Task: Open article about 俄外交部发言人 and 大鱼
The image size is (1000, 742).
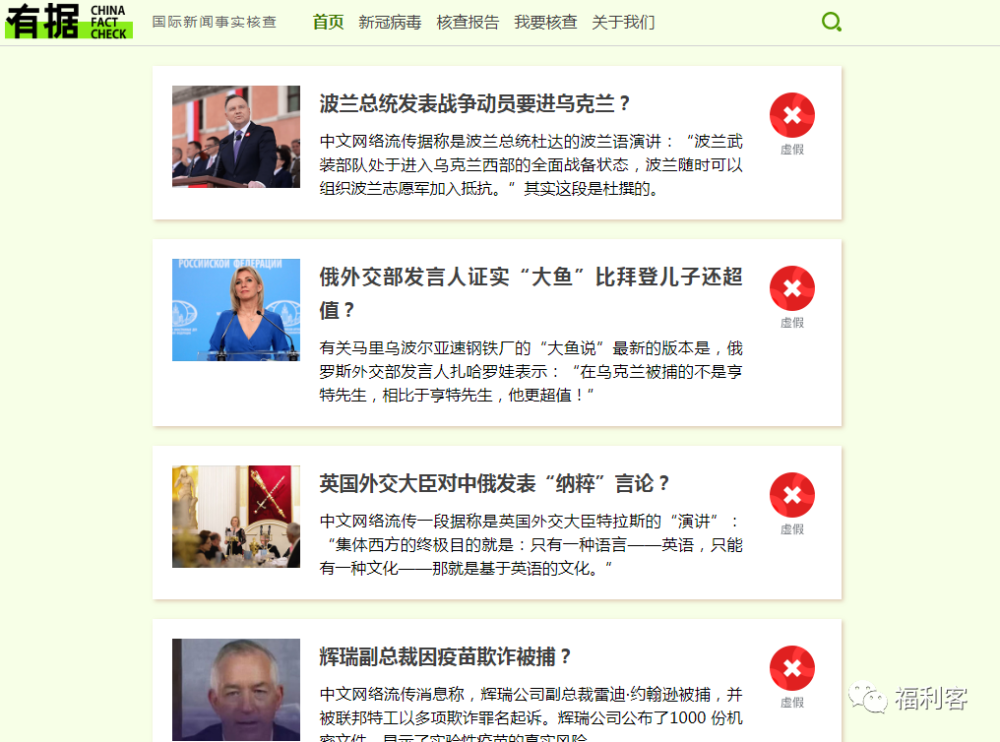Action: pos(530,277)
